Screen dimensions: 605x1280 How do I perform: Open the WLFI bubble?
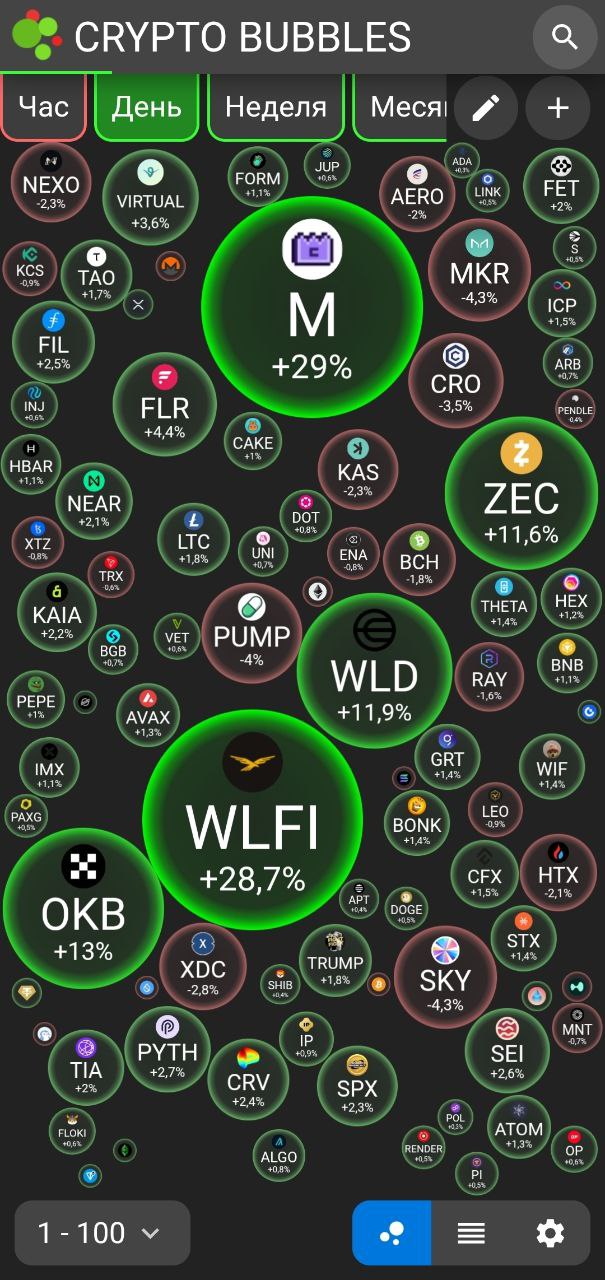(x=252, y=822)
